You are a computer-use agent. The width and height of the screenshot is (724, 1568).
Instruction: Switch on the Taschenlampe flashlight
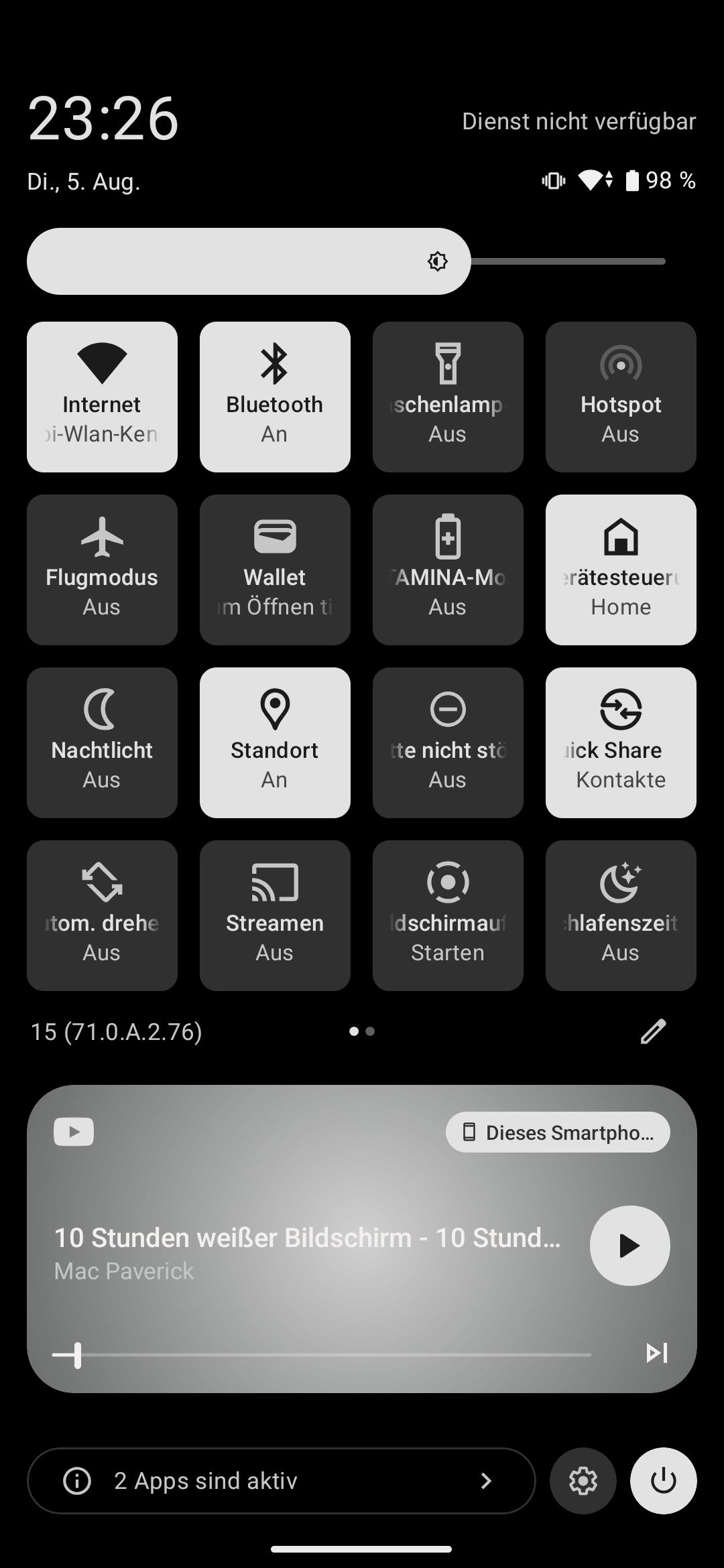(448, 397)
